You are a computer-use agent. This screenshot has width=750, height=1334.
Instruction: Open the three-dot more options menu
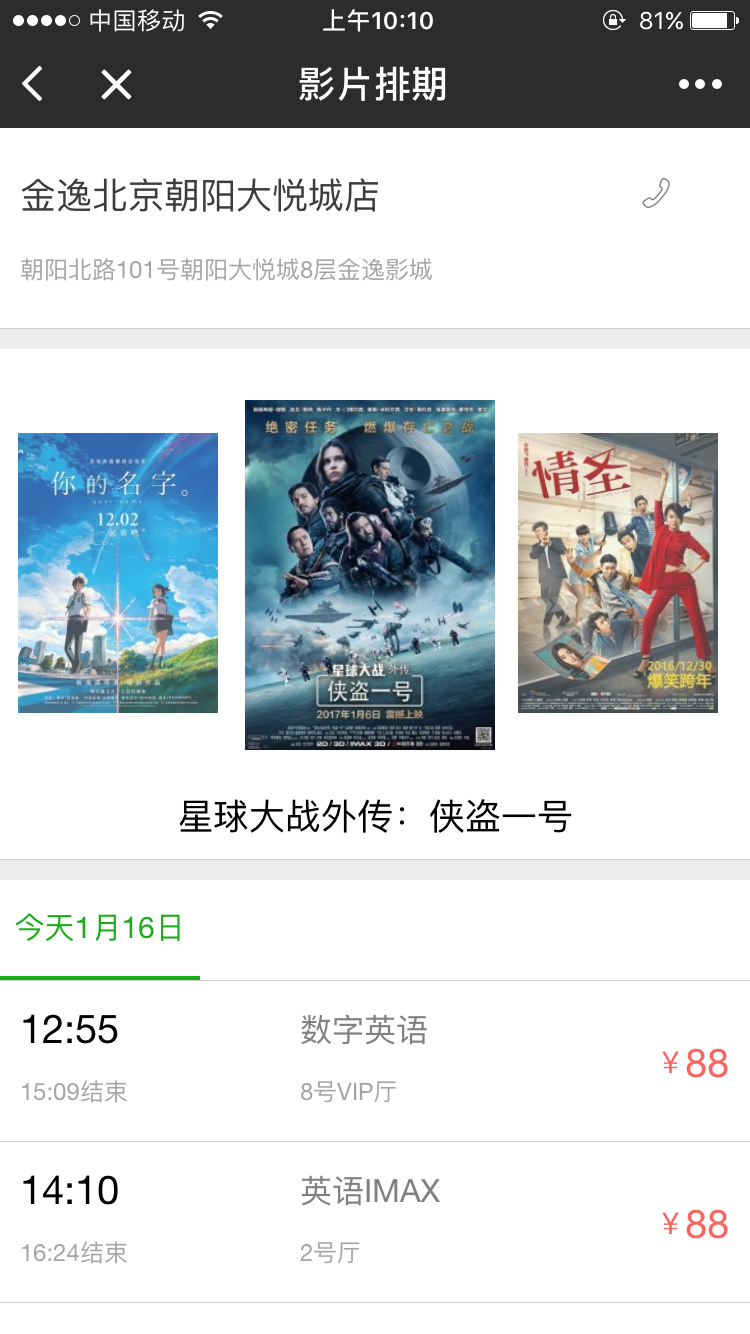tap(700, 85)
